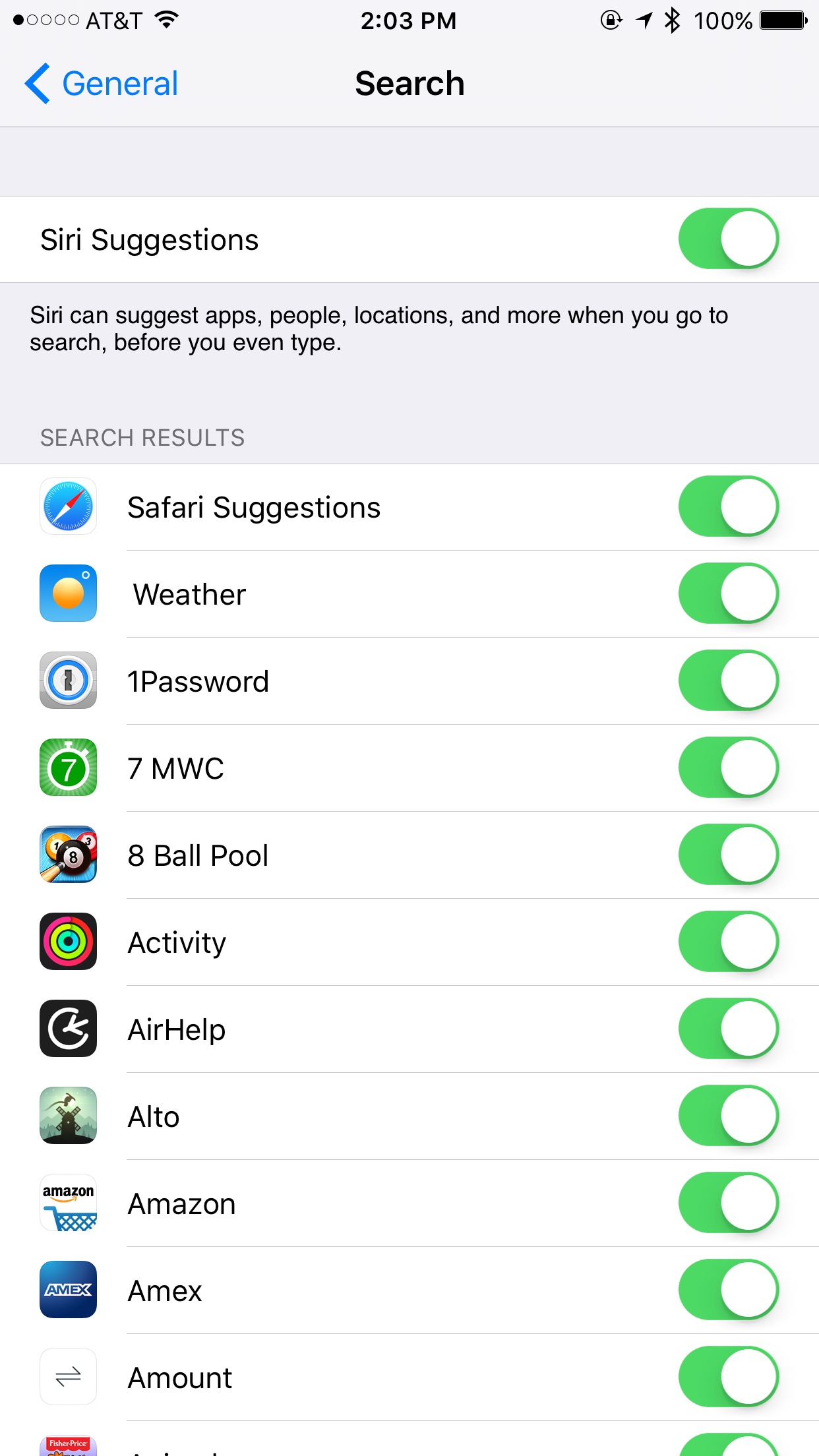Image resolution: width=819 pixels, height=1456 pixels.
Task: Turn off the Amazon toggle
Action: click(729, 1203)
